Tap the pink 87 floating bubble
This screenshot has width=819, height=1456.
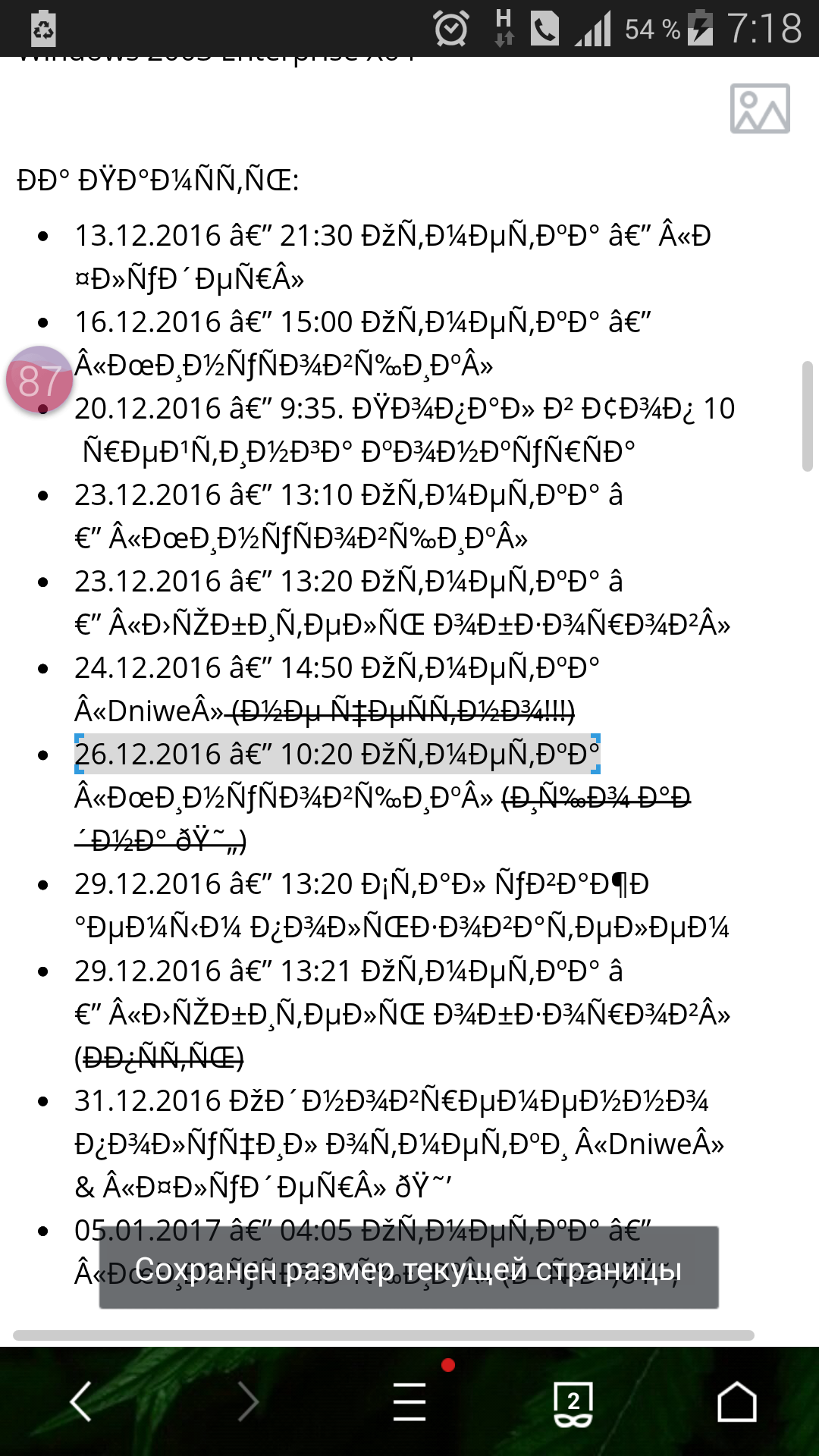click(39, 380)
